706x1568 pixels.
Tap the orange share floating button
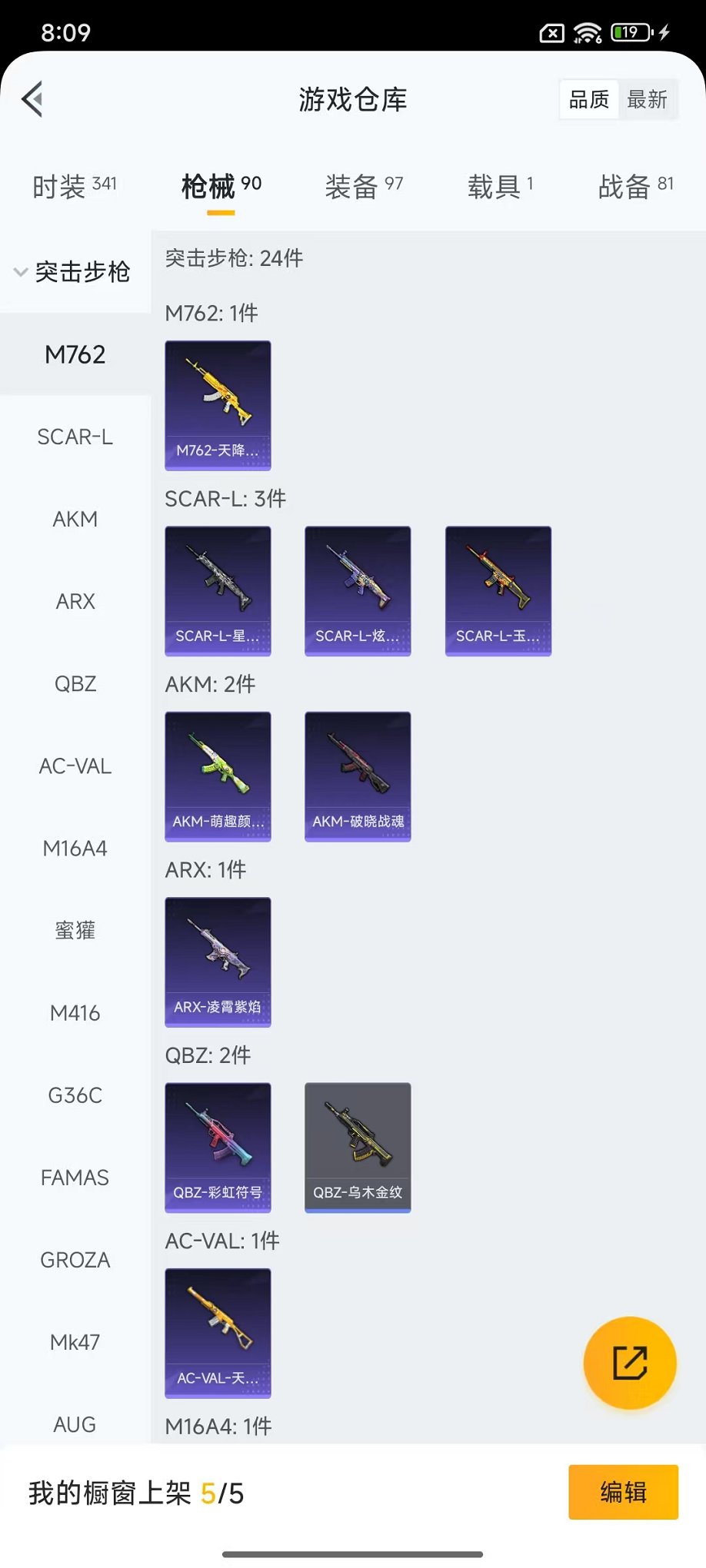[630, 1363]
